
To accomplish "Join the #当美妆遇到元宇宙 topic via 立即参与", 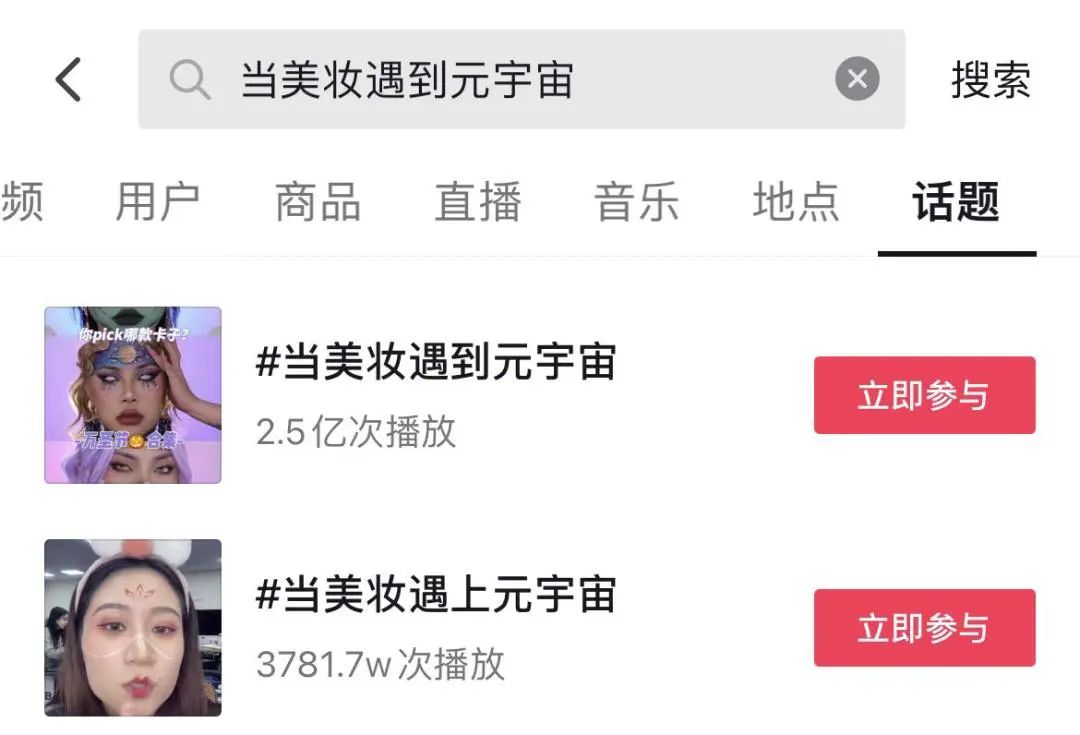I will [x=924, y=395].
